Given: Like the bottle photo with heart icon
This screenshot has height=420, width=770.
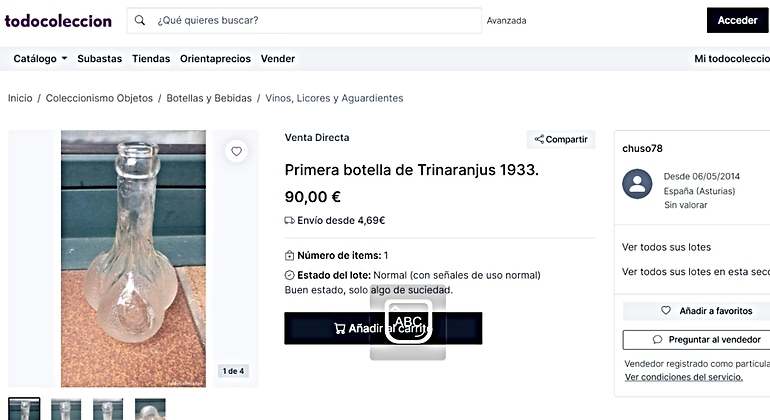Looking at the screenshot, I should point(236,152).
